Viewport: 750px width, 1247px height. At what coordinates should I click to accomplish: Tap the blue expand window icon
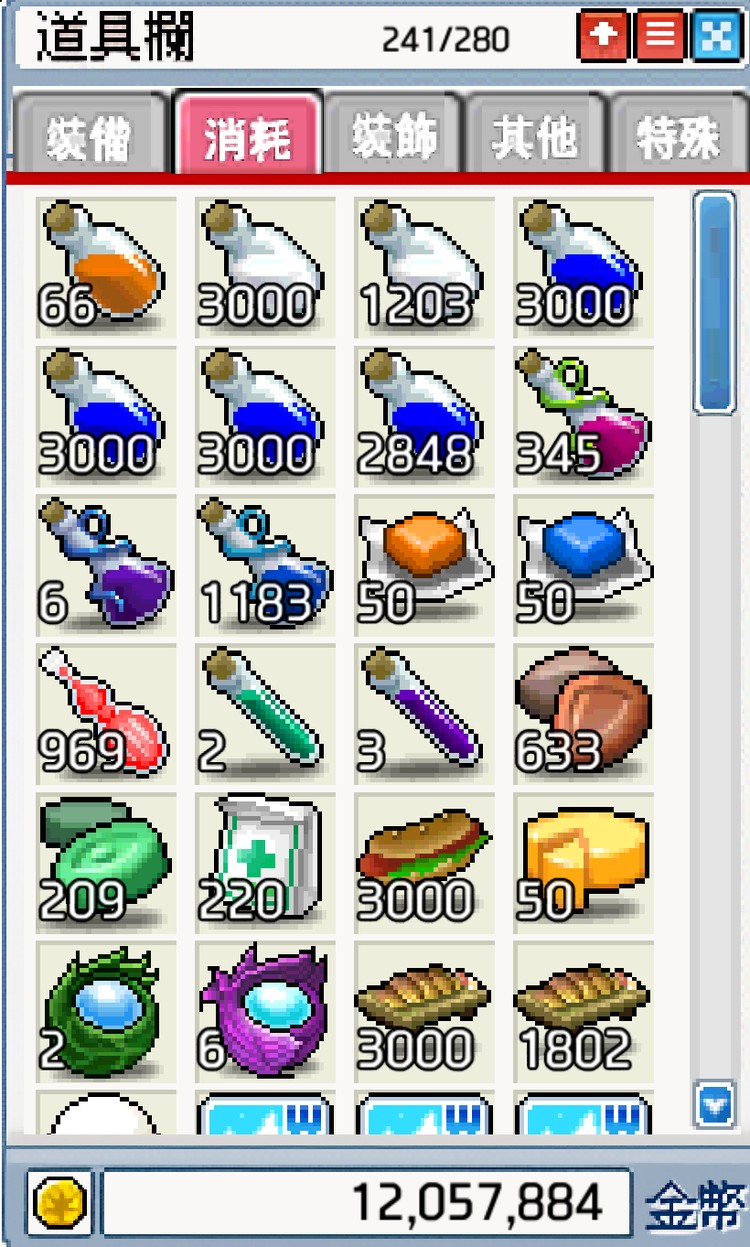717,37
